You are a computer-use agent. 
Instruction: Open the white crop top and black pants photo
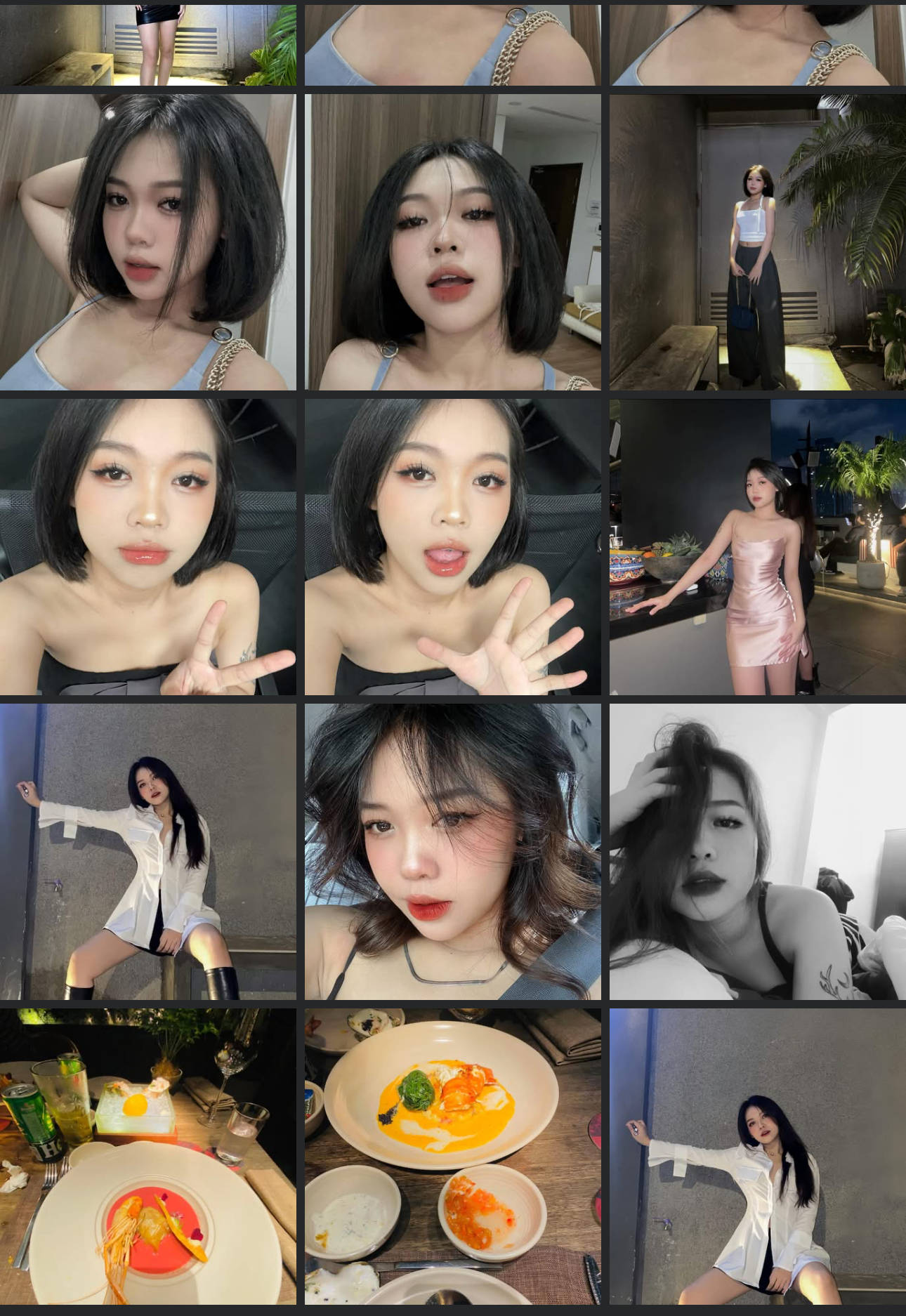[757, 242]
